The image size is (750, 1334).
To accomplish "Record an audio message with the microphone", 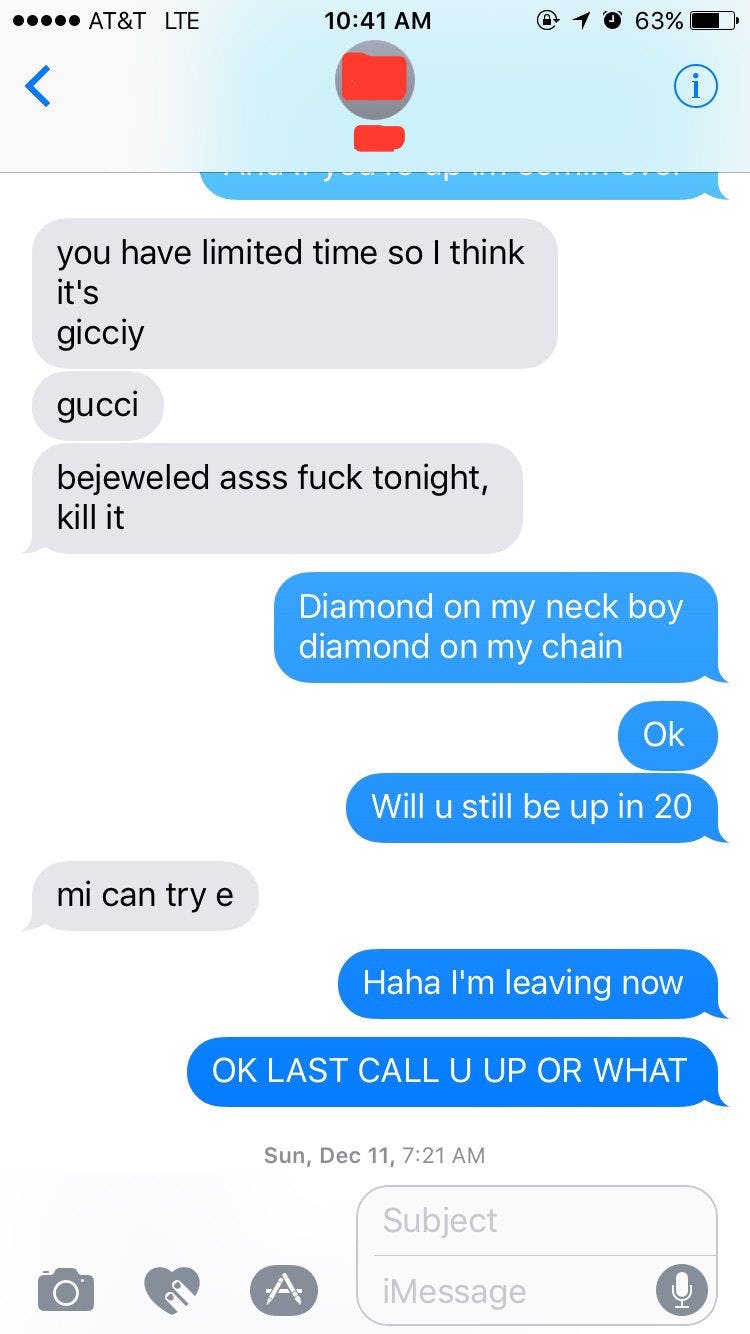I will 682,1290.
